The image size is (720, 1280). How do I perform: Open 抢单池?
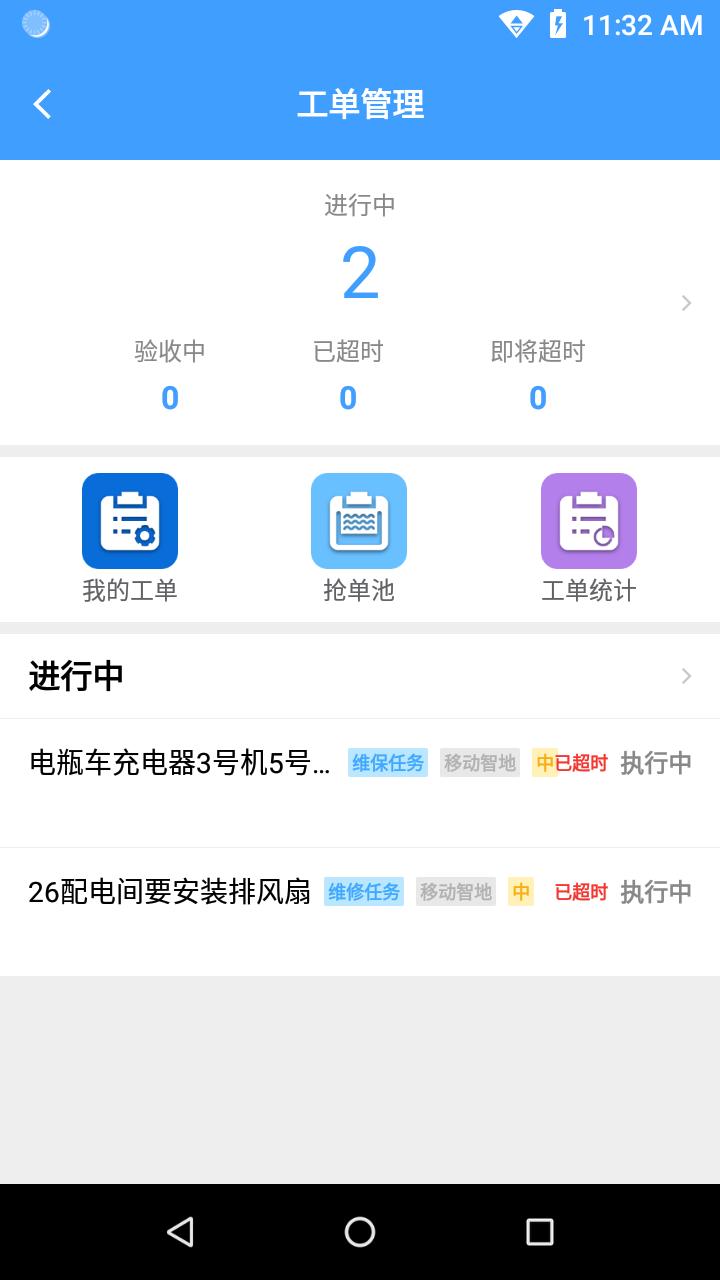[359, 538]
